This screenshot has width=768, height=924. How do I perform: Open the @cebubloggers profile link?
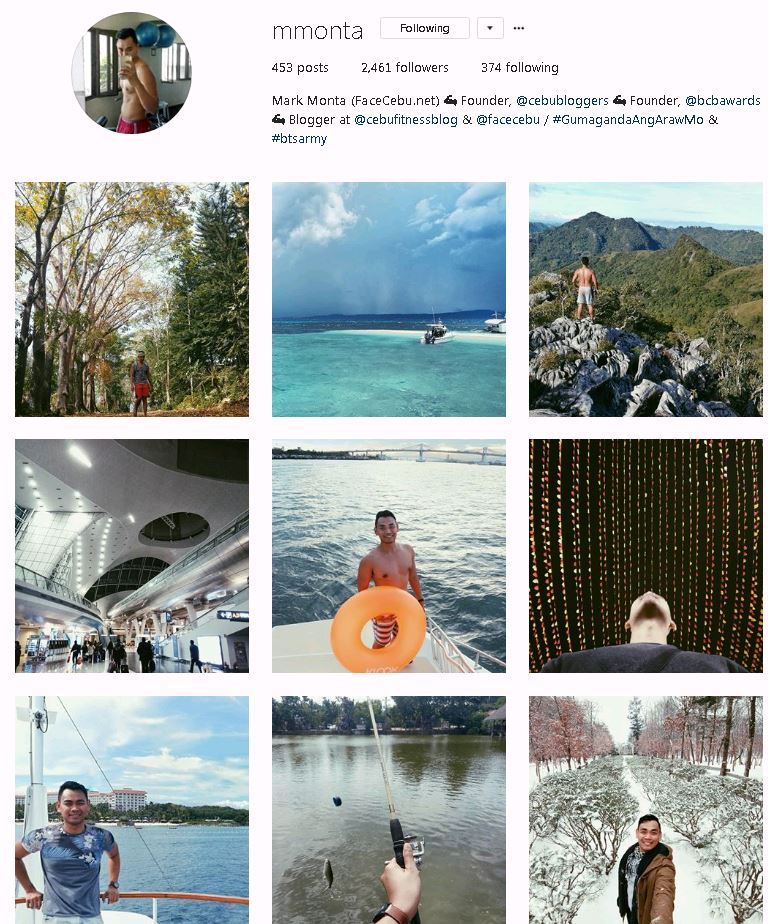(561, 101)
